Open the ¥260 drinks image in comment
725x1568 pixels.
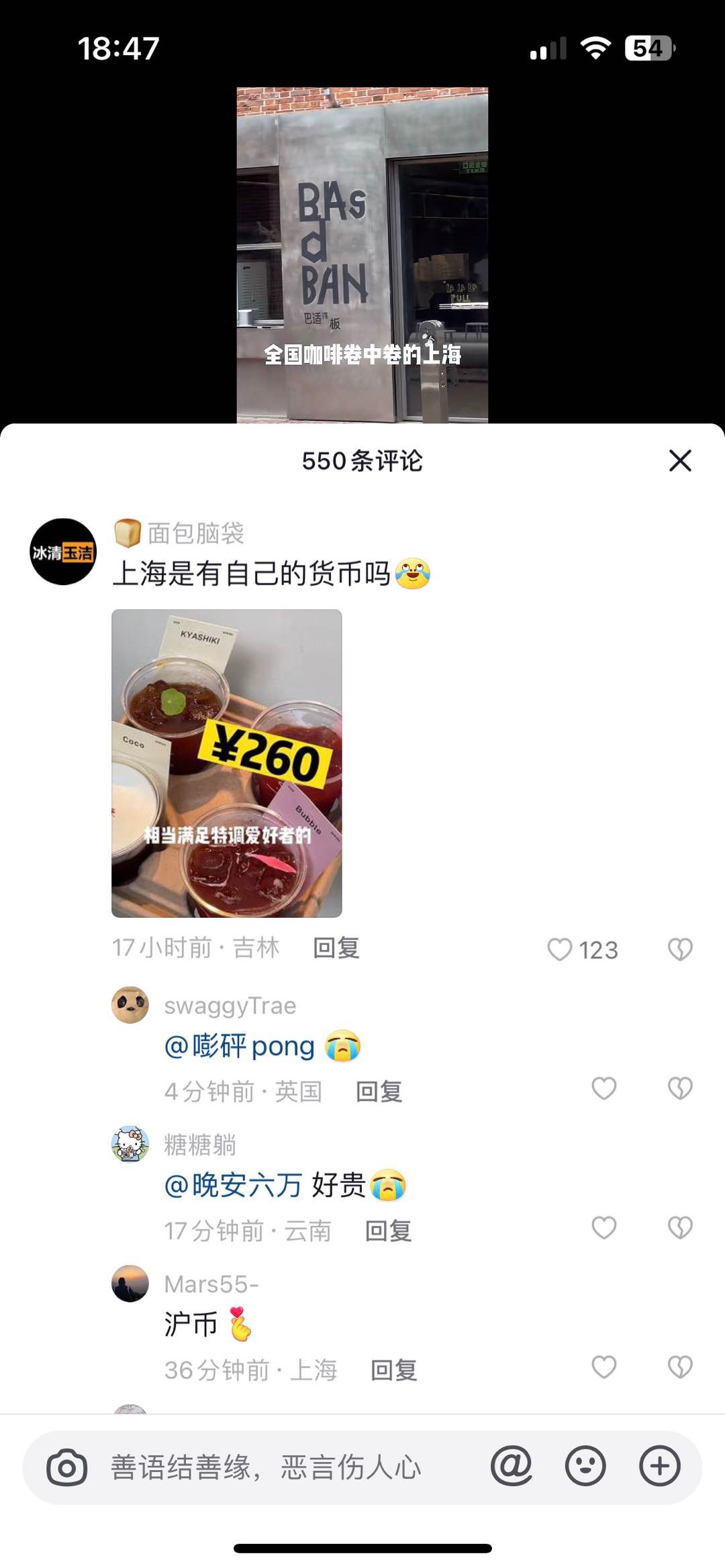pos(227,763)
